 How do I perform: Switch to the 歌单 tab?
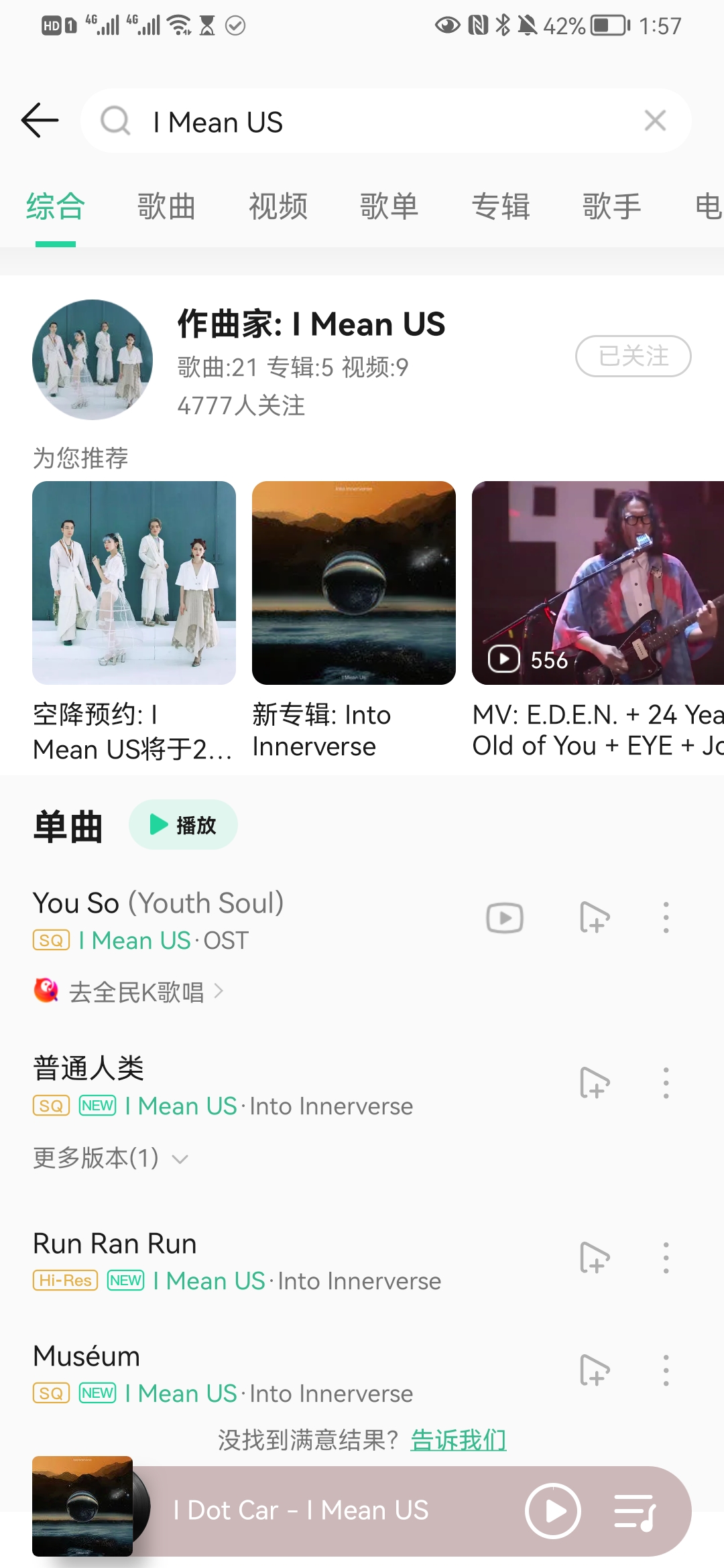[389, 206]
